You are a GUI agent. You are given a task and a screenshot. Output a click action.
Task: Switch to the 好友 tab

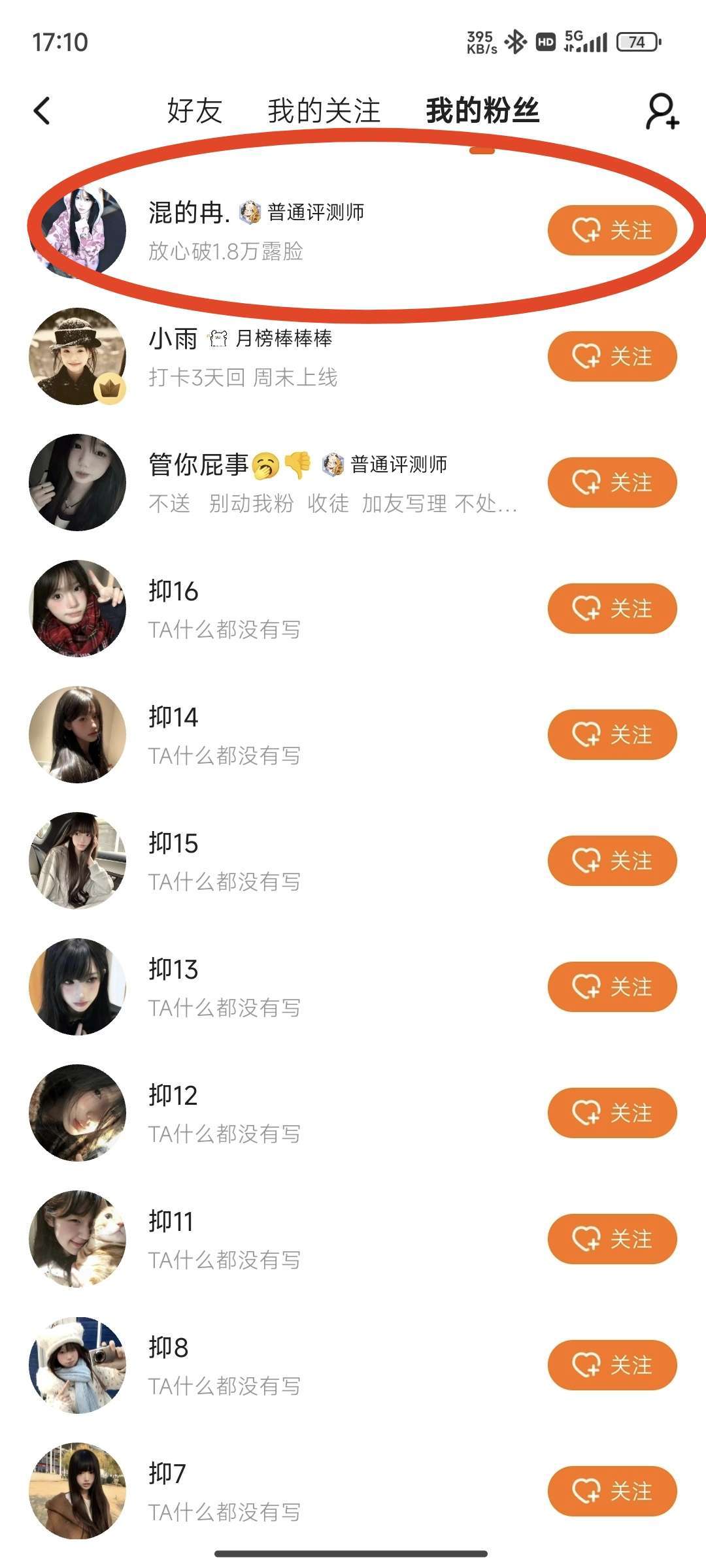(194, 110)
